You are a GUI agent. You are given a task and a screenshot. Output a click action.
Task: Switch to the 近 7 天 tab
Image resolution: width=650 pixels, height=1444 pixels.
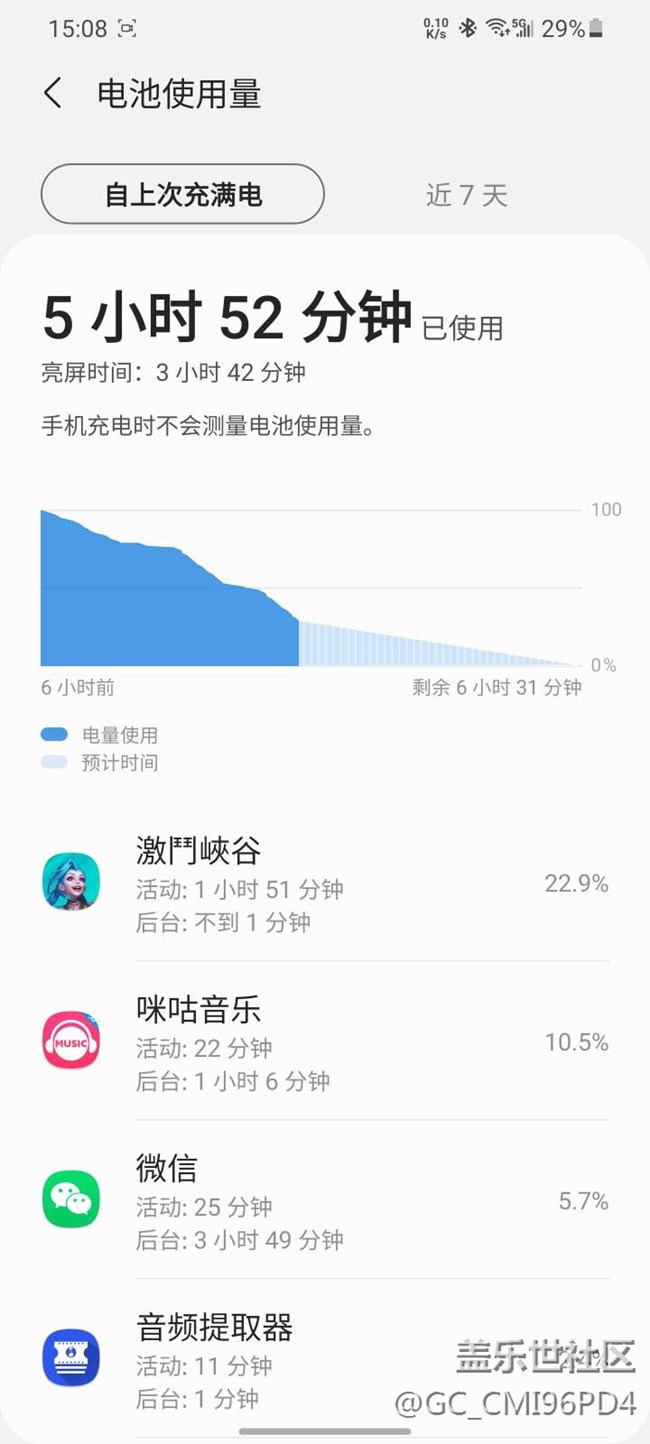466,195
